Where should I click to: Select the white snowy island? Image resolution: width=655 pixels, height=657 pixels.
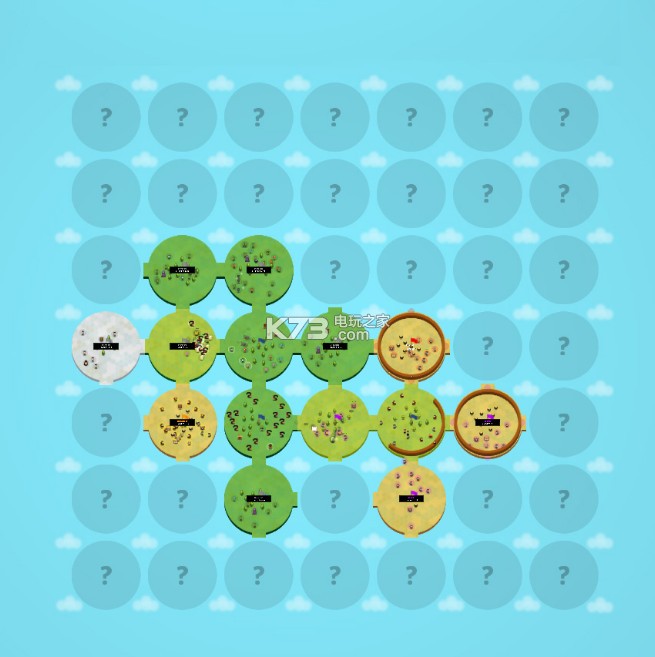click(106, 346)
